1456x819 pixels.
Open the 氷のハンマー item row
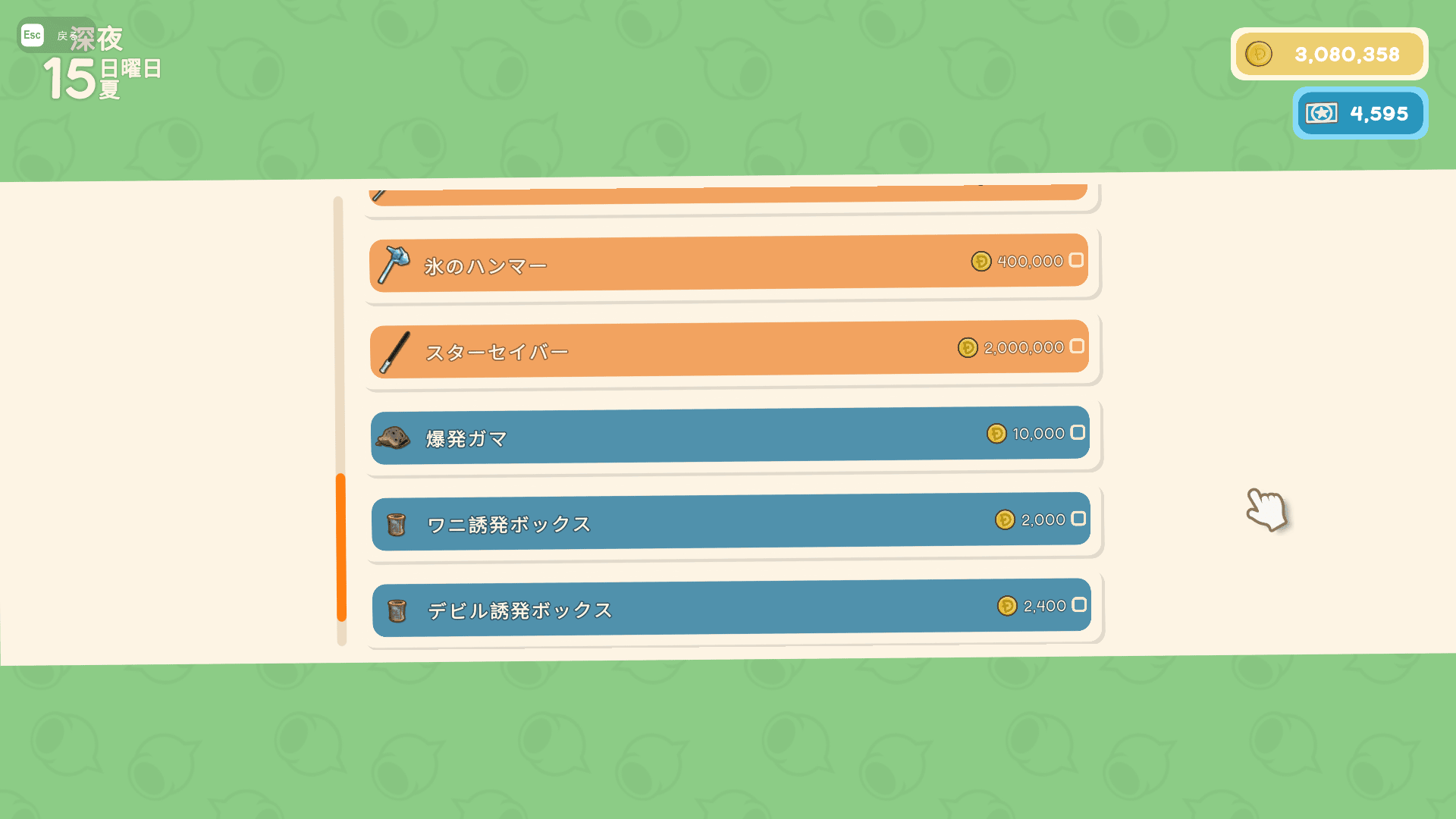(682, 263)
